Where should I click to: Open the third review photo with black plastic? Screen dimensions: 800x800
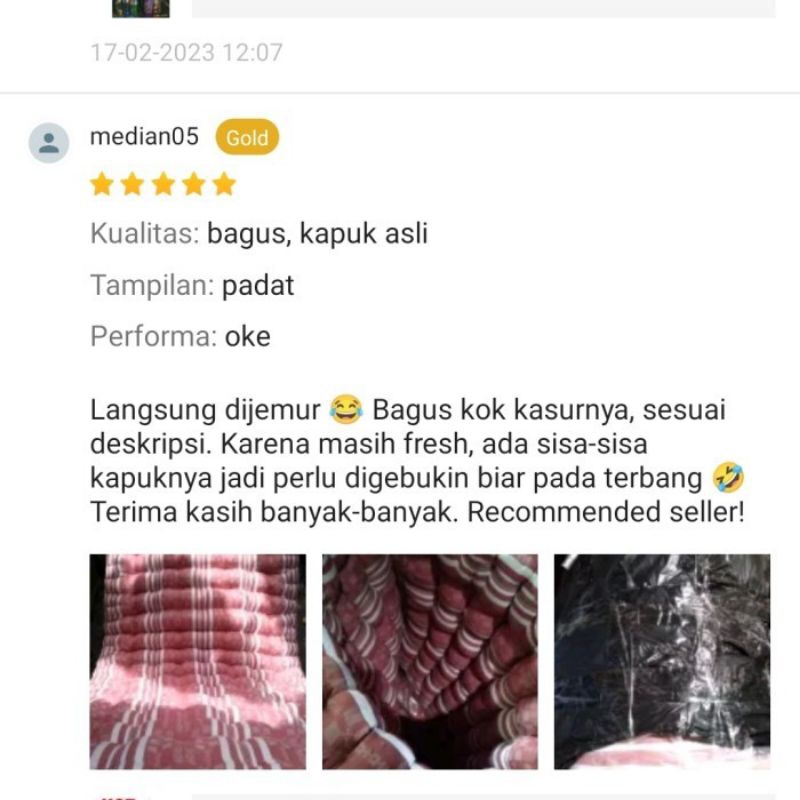662,661
